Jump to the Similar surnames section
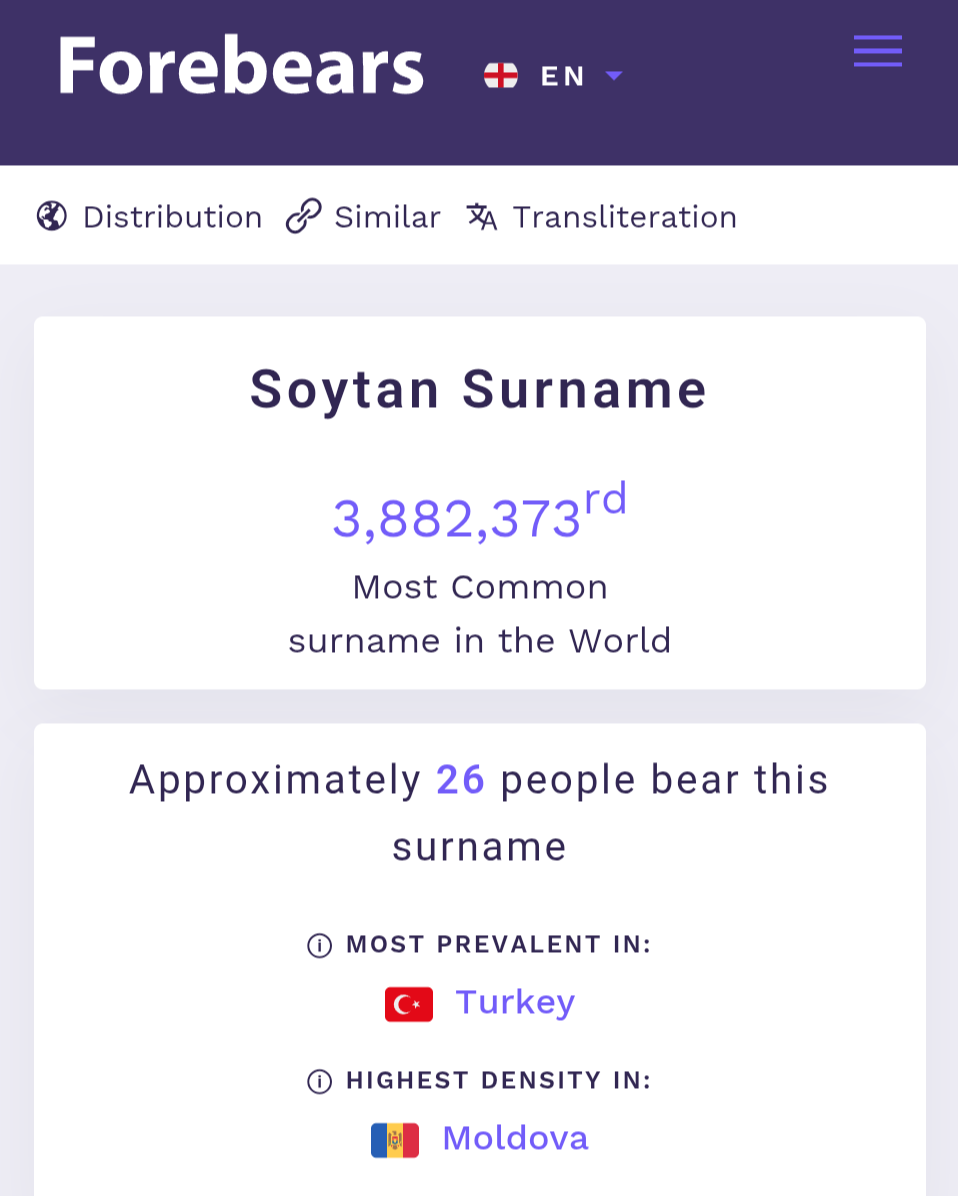 pyautogui.click(x=363, y=217)
